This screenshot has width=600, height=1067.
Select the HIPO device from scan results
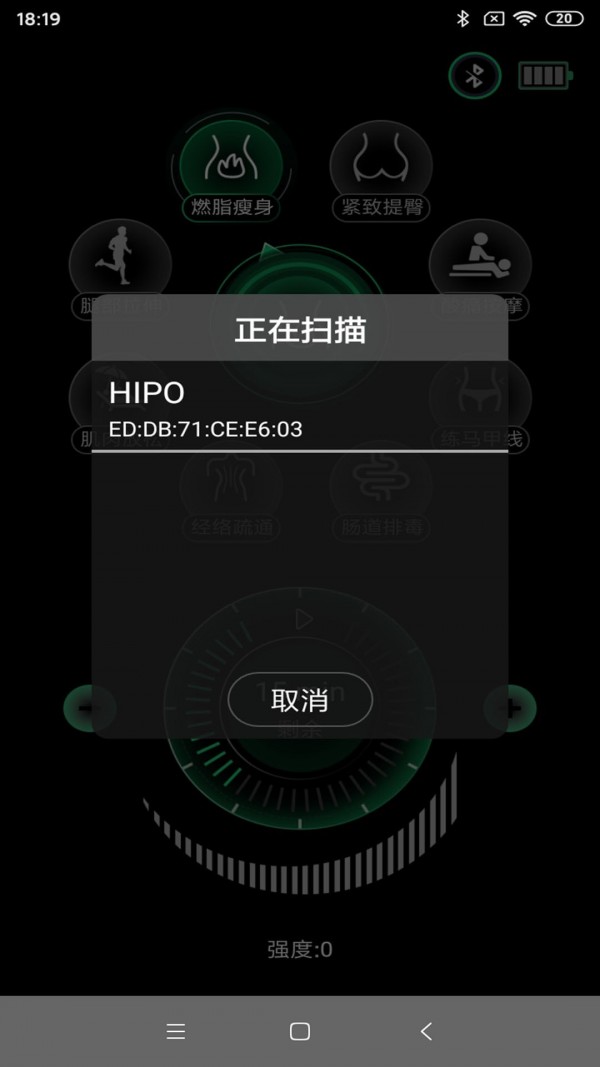tap(299, 408)
